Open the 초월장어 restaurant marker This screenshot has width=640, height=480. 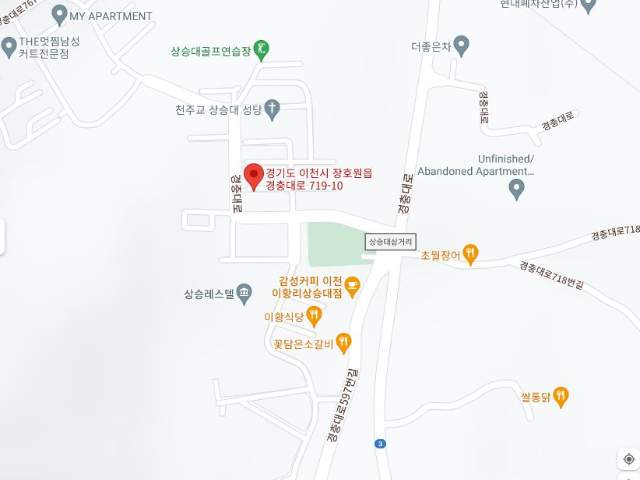471,255
